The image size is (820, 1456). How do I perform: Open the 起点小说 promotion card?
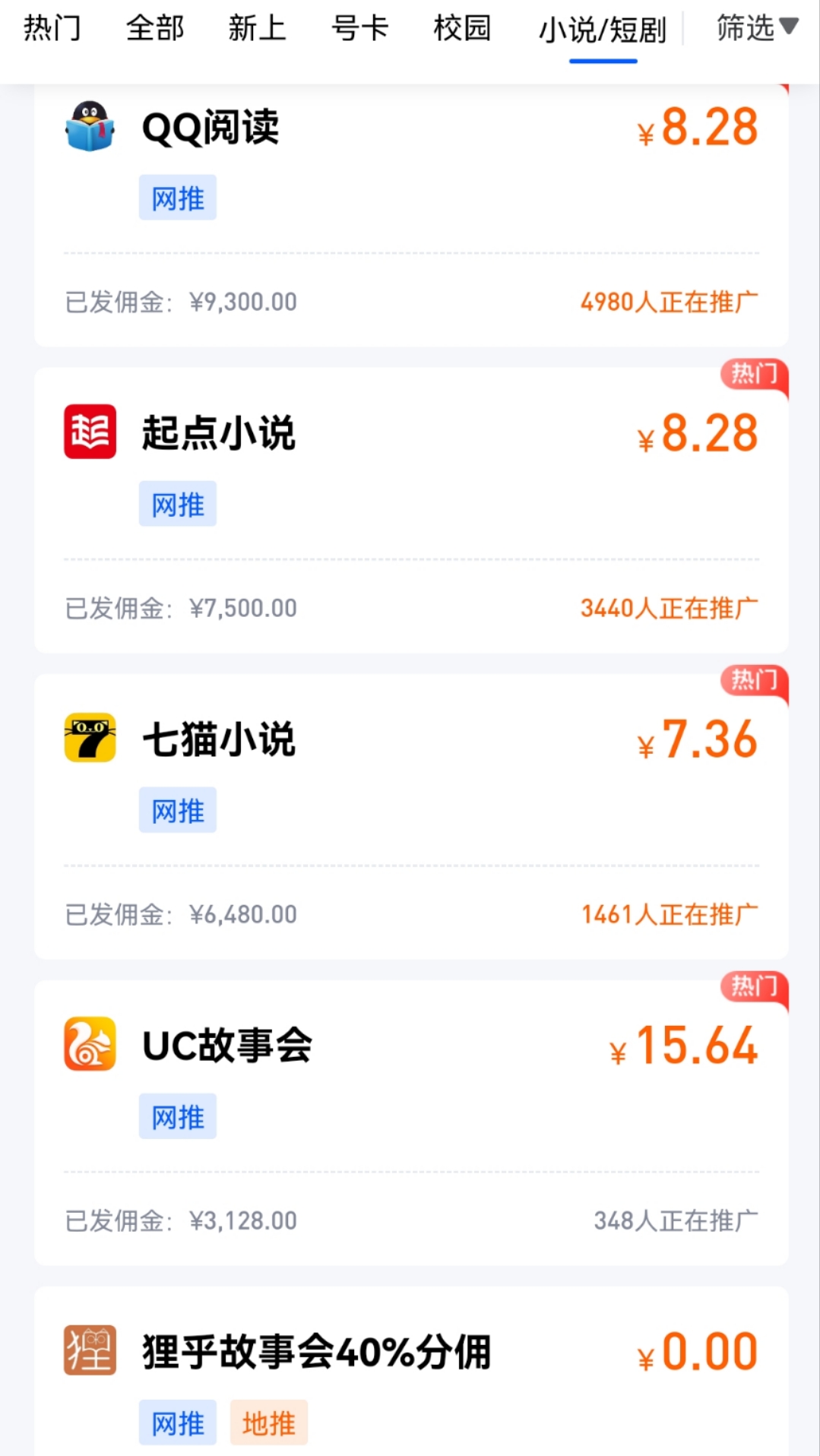(x=410, y=509)
